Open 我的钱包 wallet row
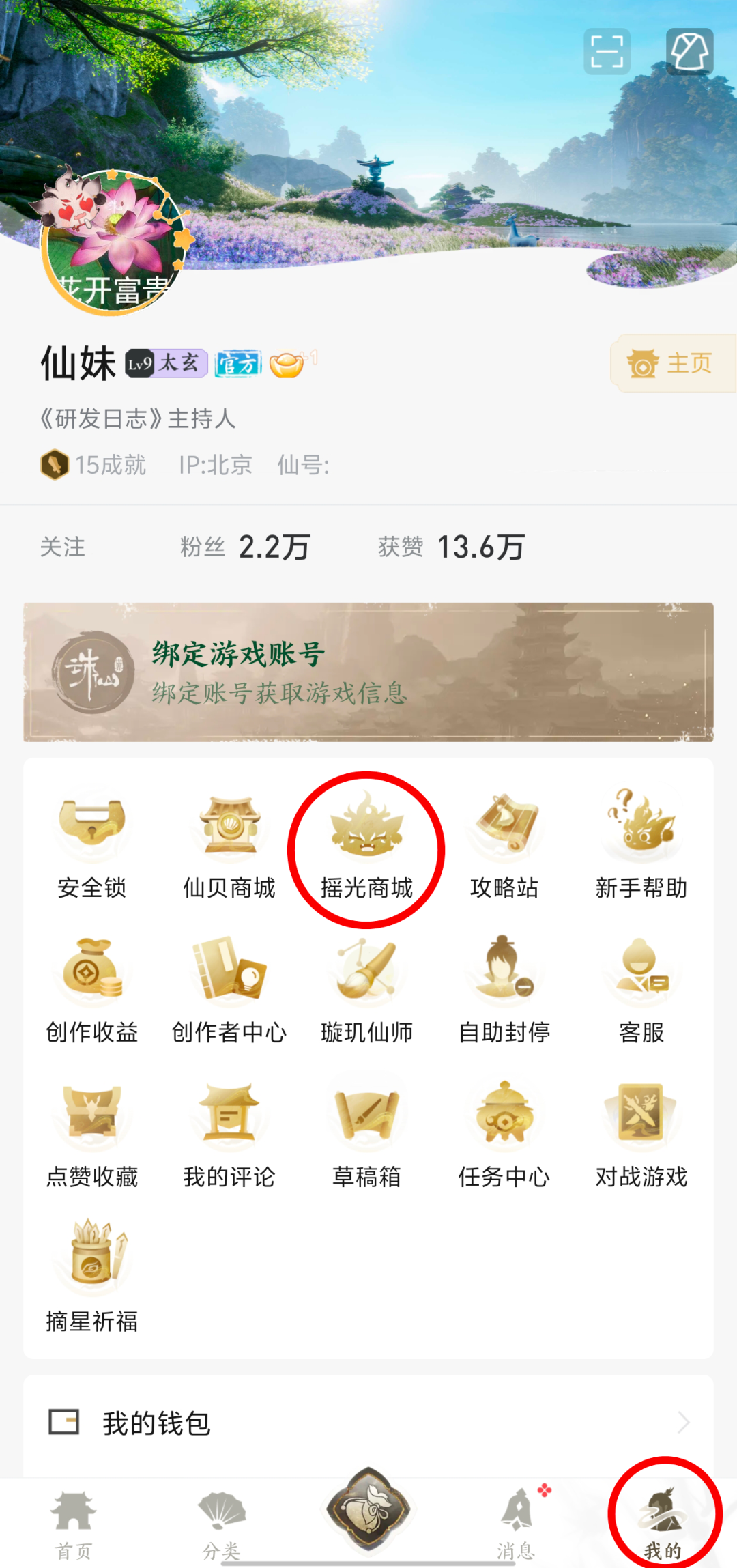This screenshot has width=737, height=1568. (x=369, y=1423)
